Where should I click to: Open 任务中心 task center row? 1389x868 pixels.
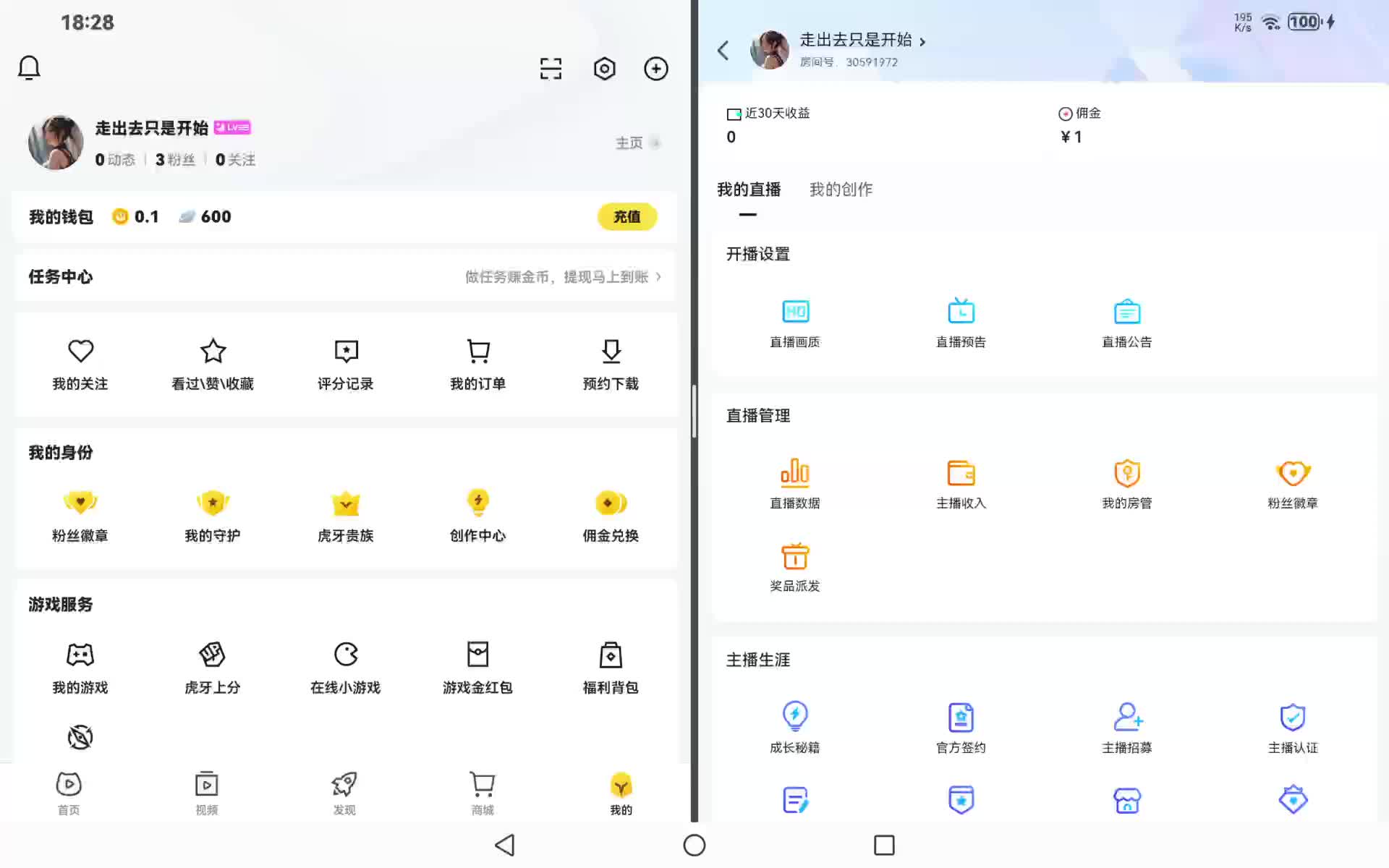pyautogui.click(x=344, y=277)
